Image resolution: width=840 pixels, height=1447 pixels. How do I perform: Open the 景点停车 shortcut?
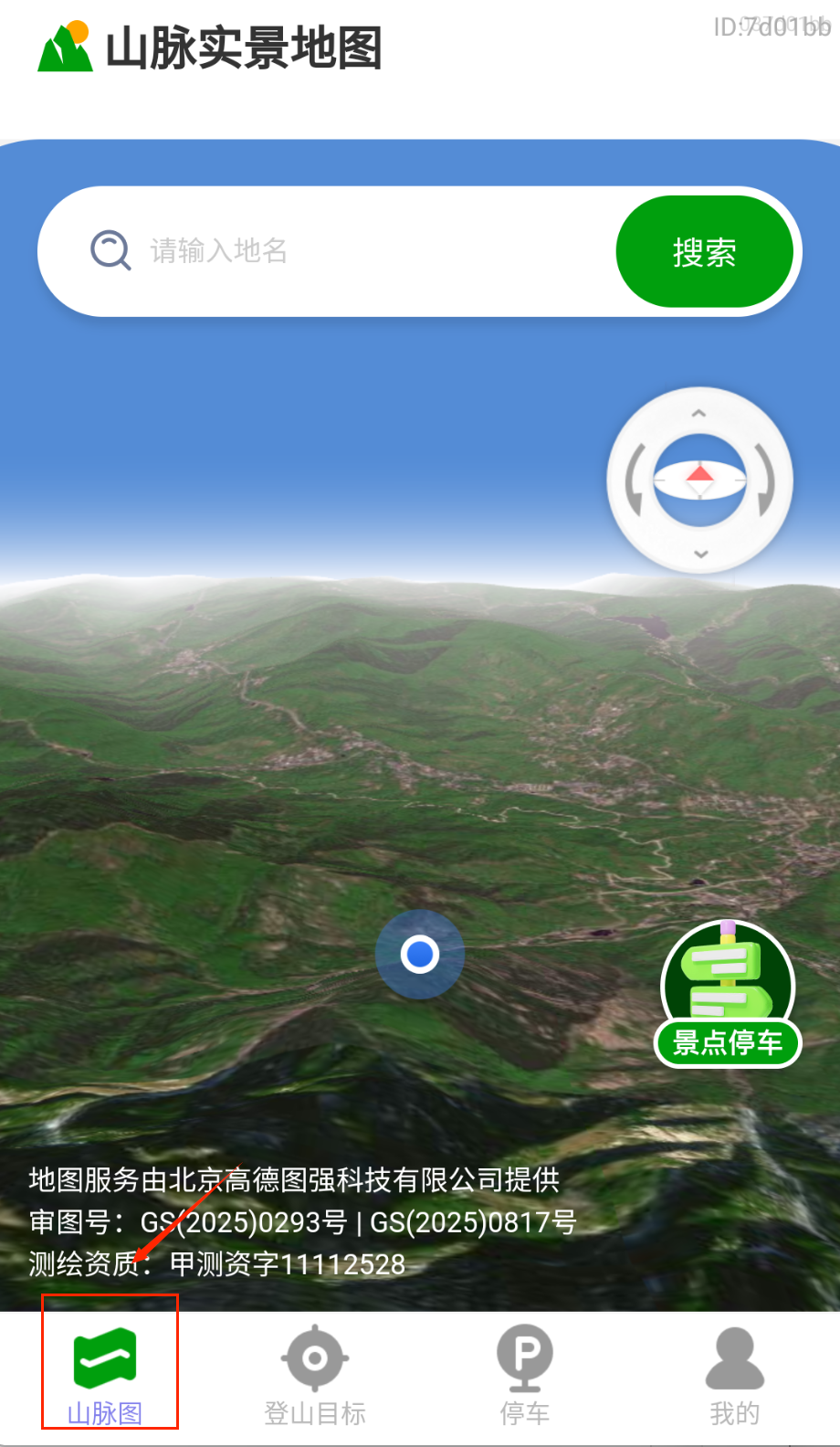click(728, 996)
